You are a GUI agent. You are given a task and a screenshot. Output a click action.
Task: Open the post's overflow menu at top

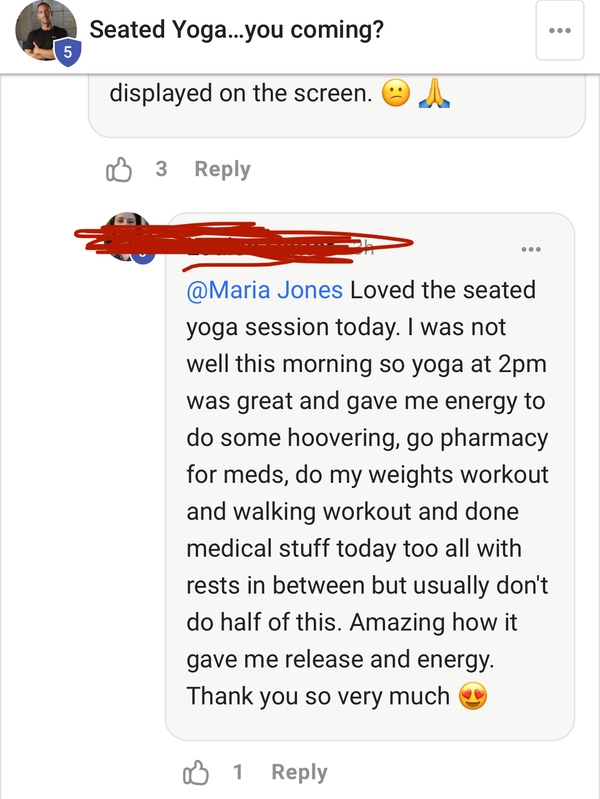click(559, 30)
